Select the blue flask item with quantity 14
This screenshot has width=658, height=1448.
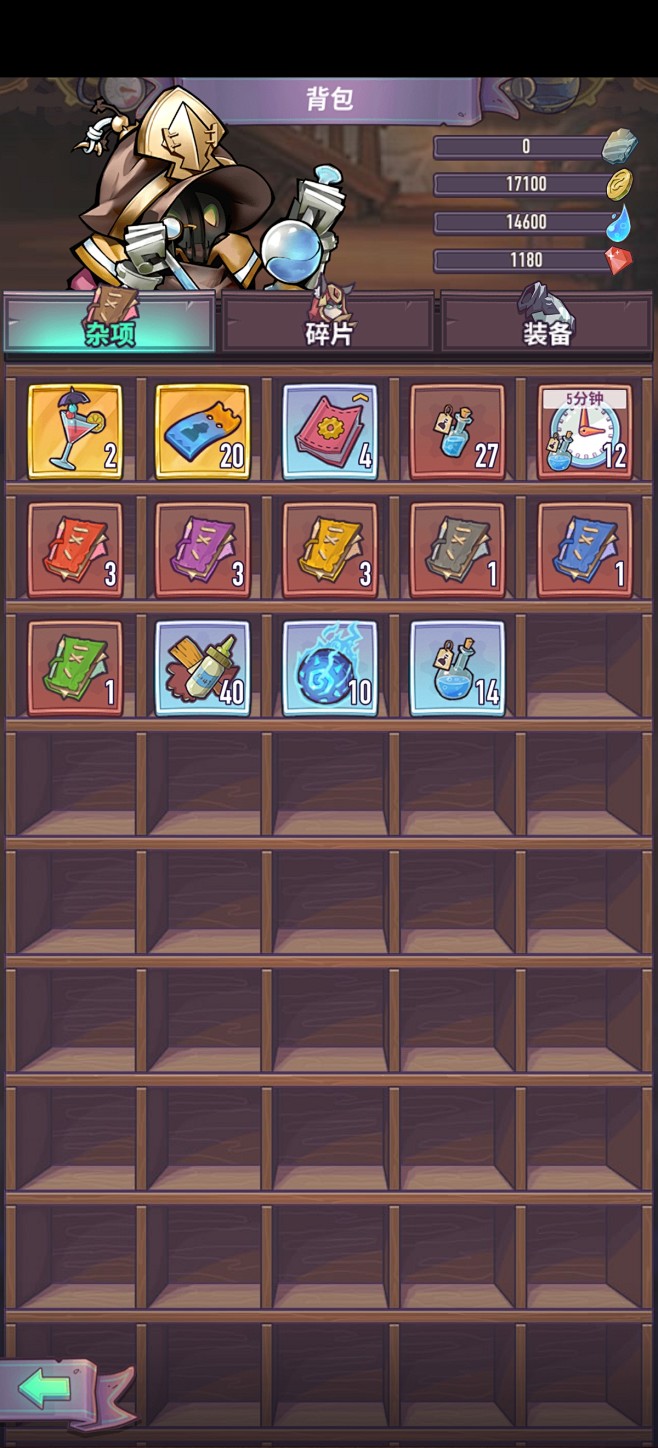[458, 668]
